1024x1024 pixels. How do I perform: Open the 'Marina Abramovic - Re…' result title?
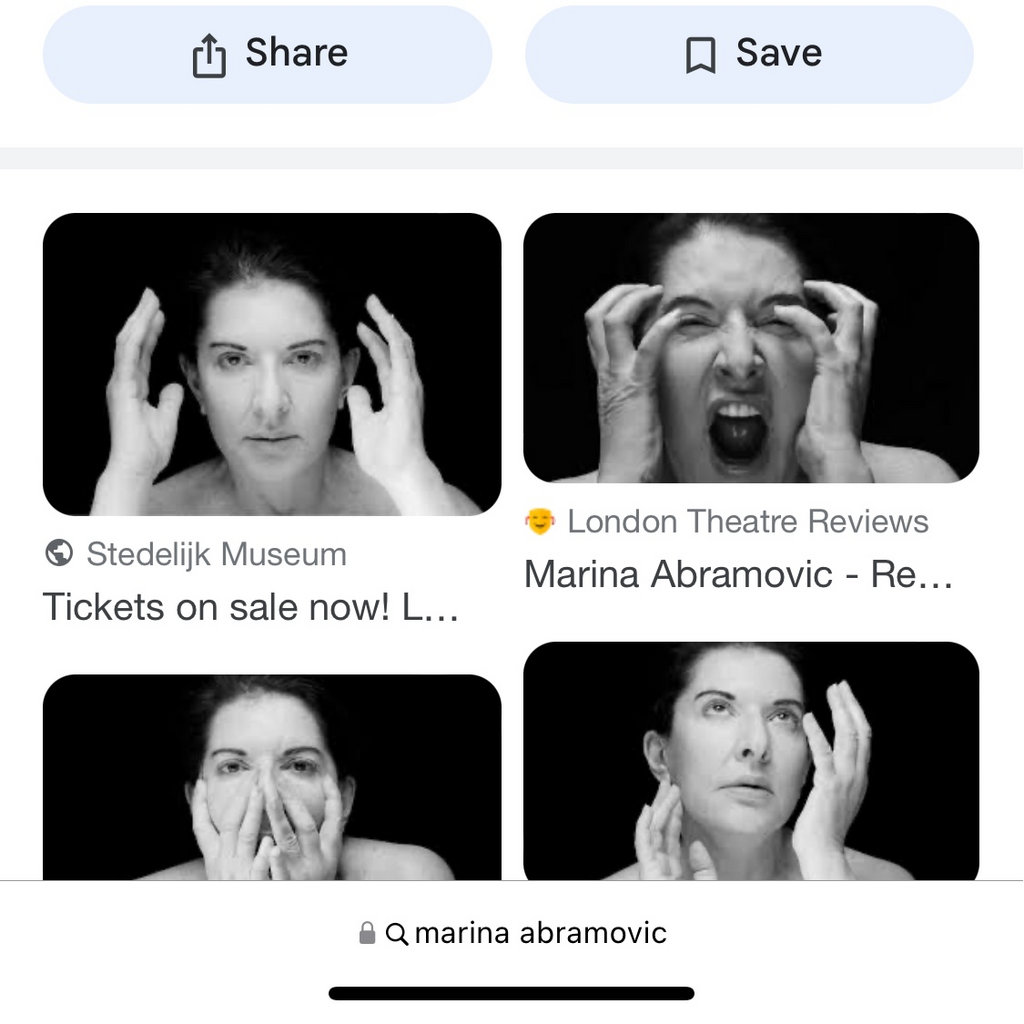coord(738,574)
